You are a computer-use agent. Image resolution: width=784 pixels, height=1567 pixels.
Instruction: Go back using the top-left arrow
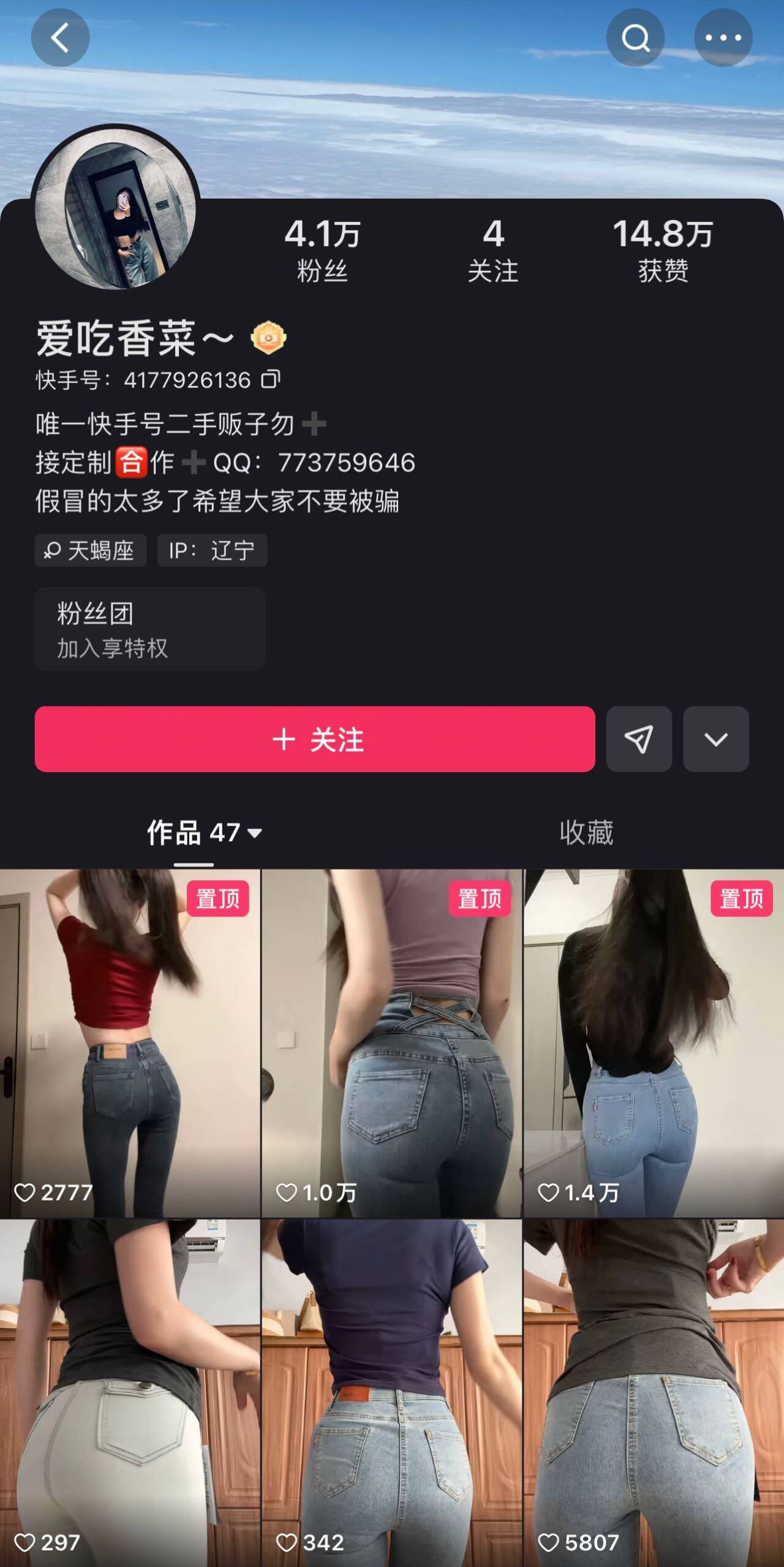point(60,38)
